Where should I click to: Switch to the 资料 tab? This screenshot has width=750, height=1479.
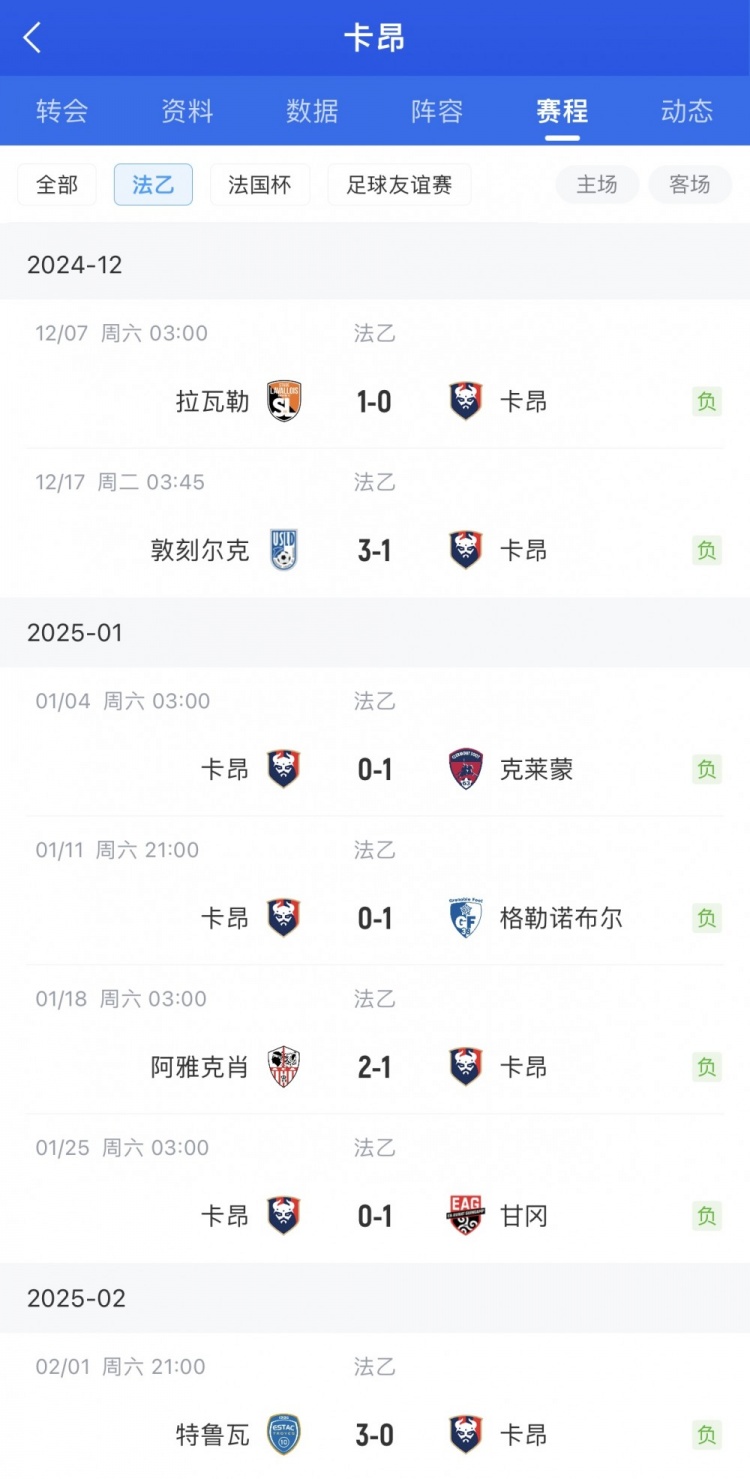tap(187, 111)
